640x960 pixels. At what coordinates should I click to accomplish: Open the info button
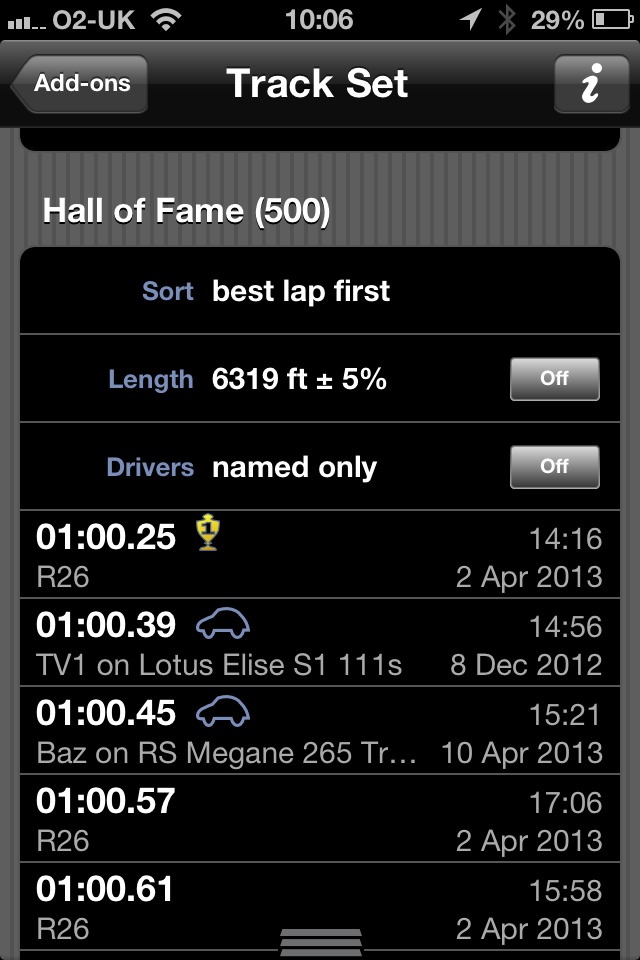pyautogui.click(x=590, y=83)
